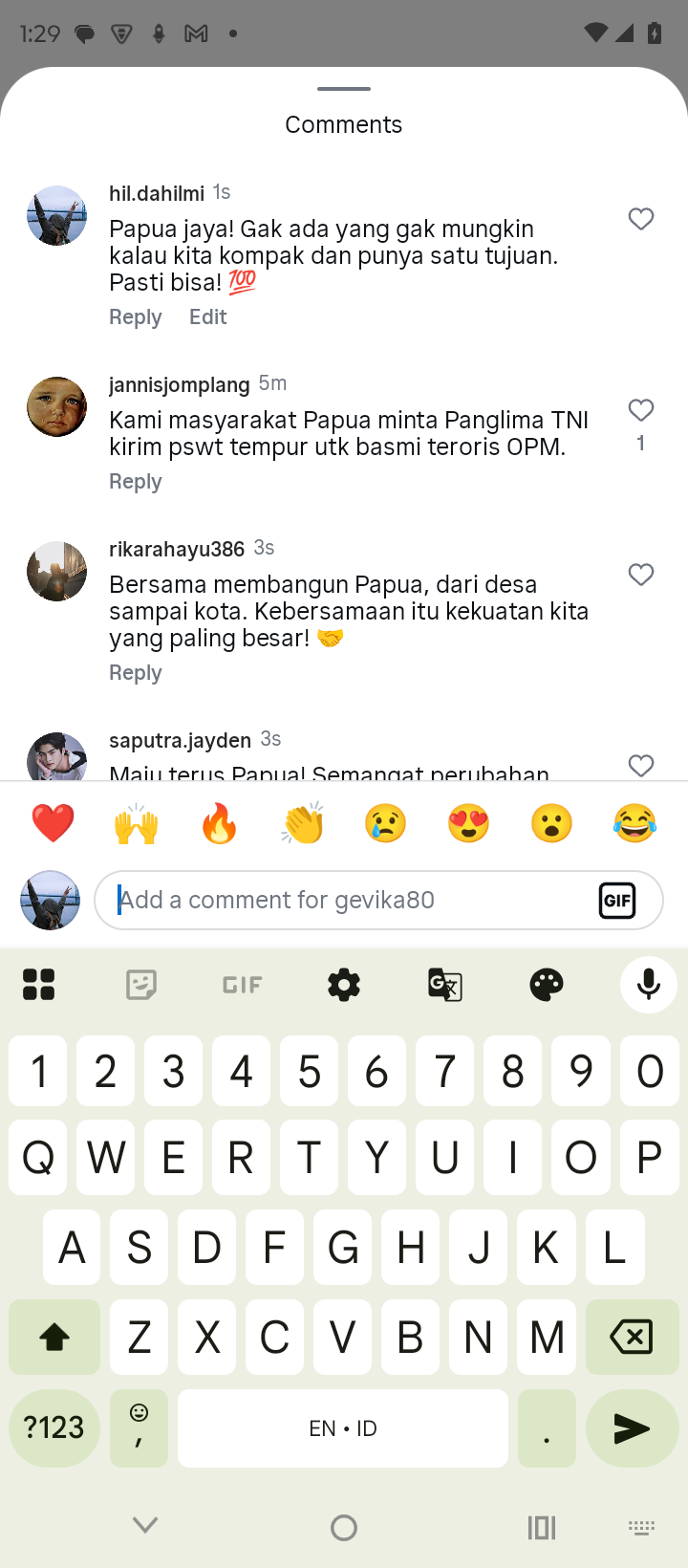Viewport: 688px width, 1568px height.
Task: Like jannisjomplang's comment about Panglima TNI
Action: click(641, 410)
